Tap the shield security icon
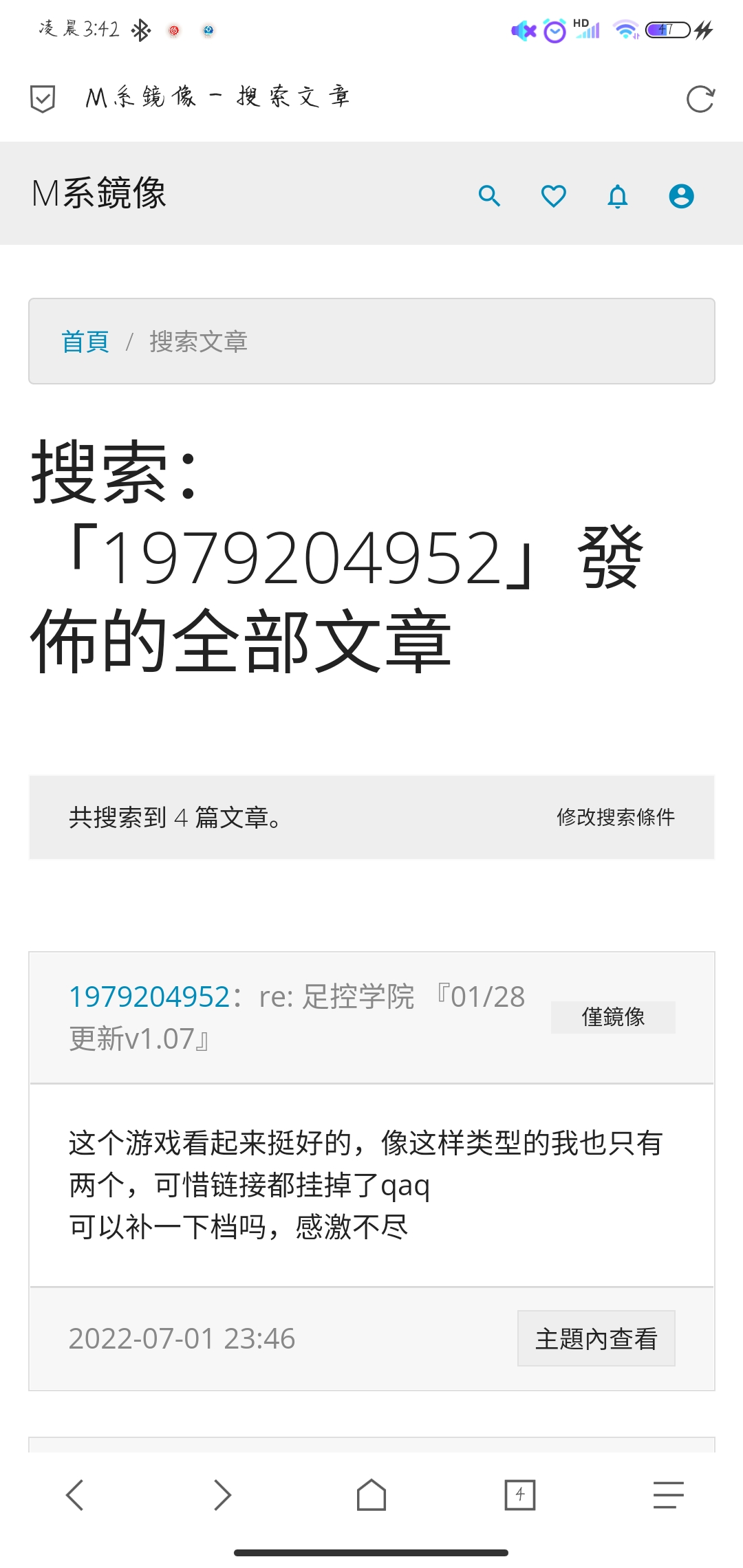 point(43,99)
